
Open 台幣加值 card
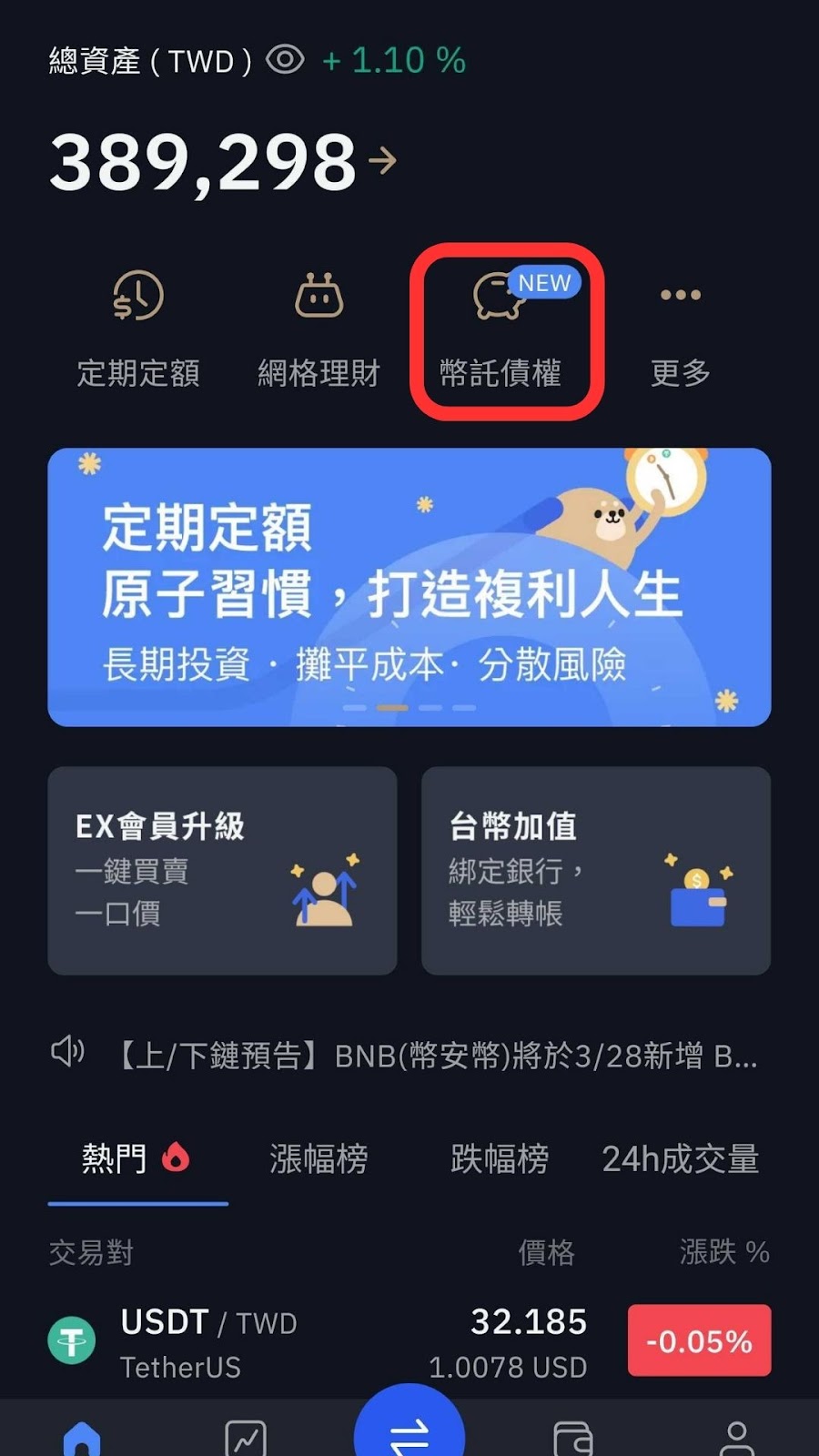coord(596,871)
